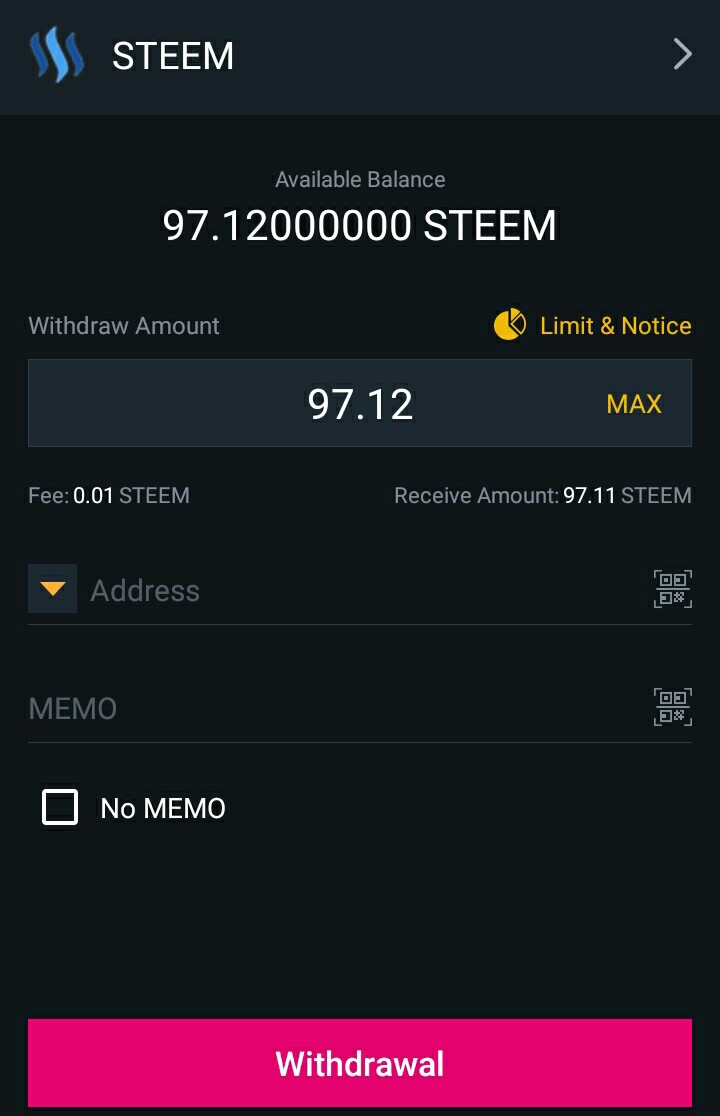Scan QR code for address
Viewport: 720px width, 1116px height.
pos(672,589)
